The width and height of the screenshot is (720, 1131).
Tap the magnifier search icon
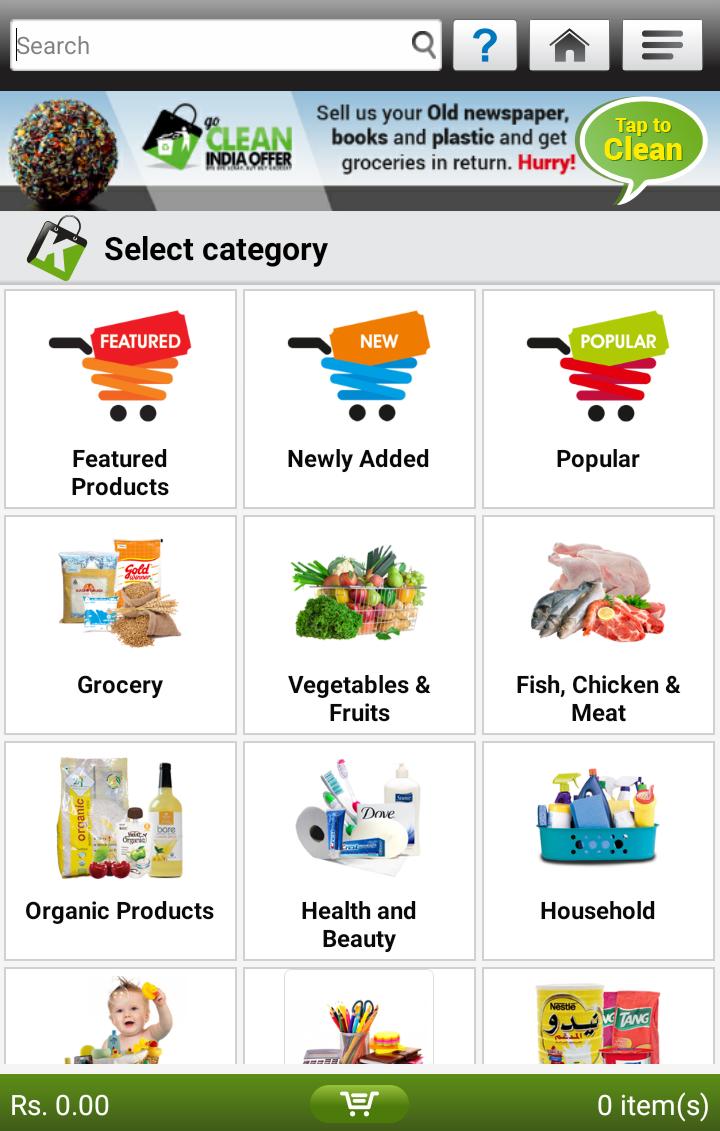[x=424, y=45]
